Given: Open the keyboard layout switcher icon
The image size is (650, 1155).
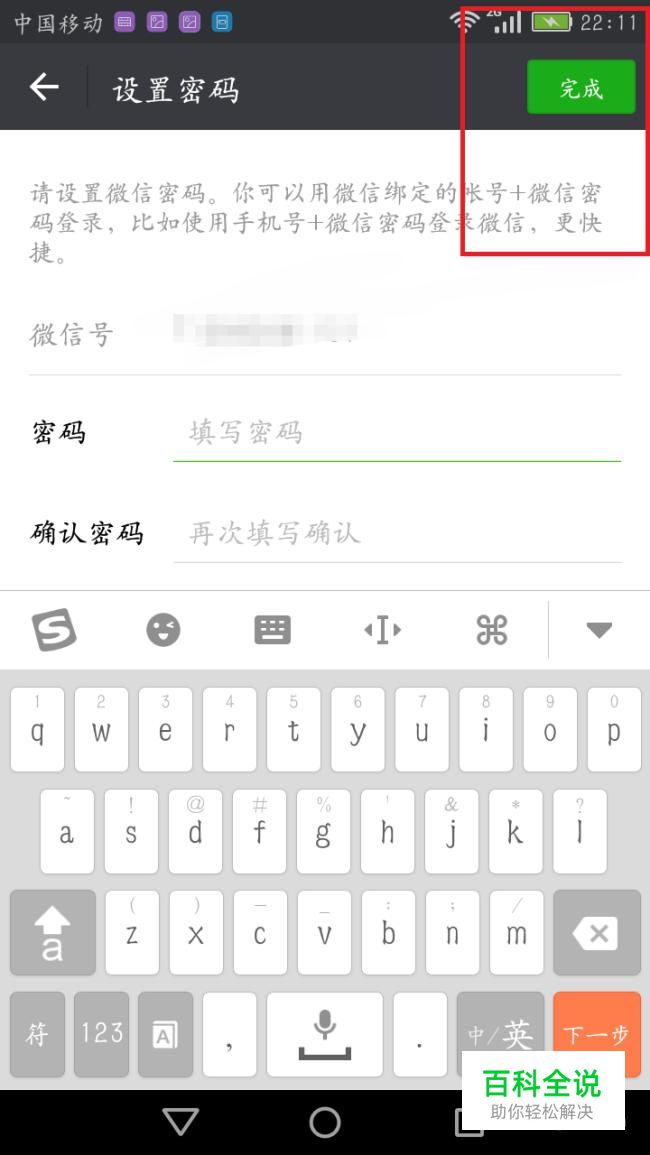Looking at the screenshot, I should [x=272, y=630].
